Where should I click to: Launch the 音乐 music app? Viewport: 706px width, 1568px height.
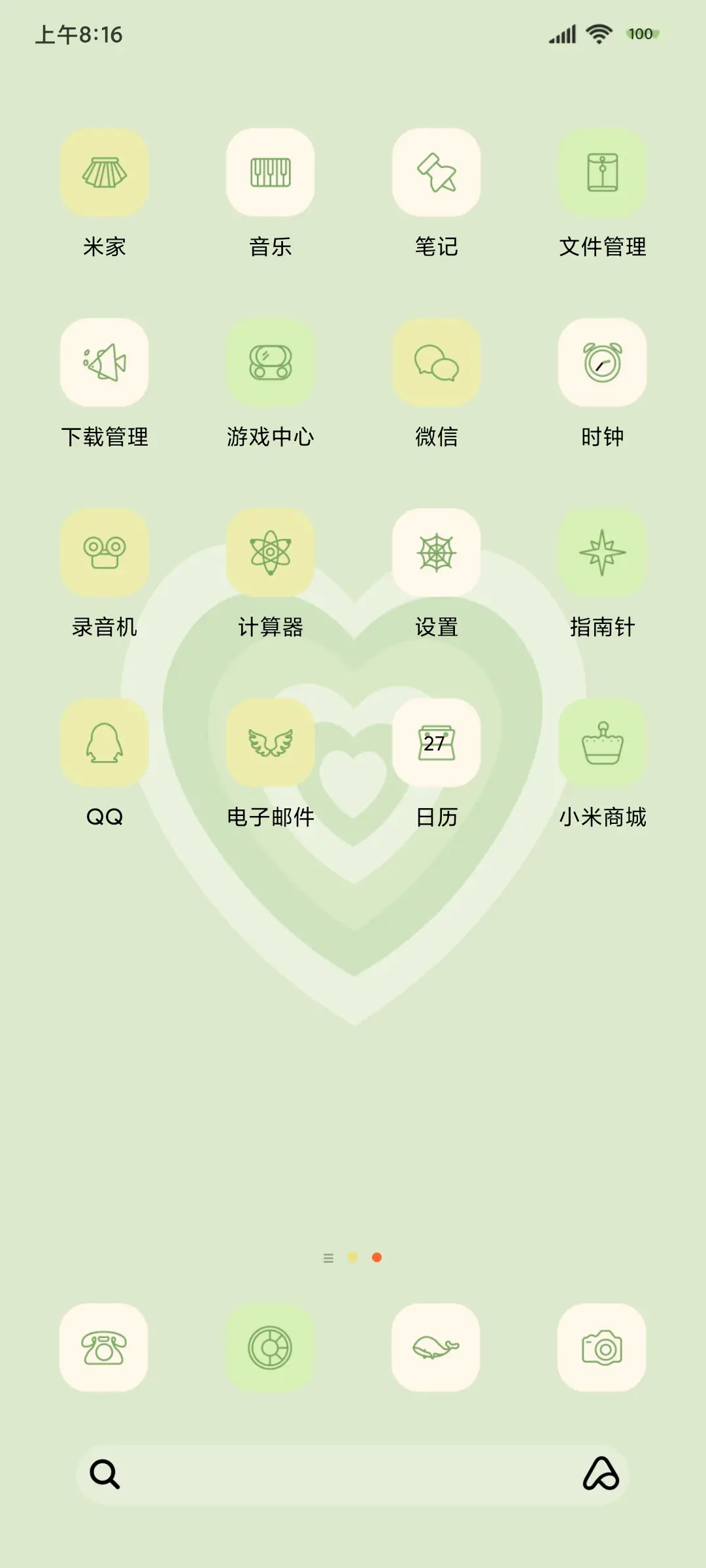point(271,172)
